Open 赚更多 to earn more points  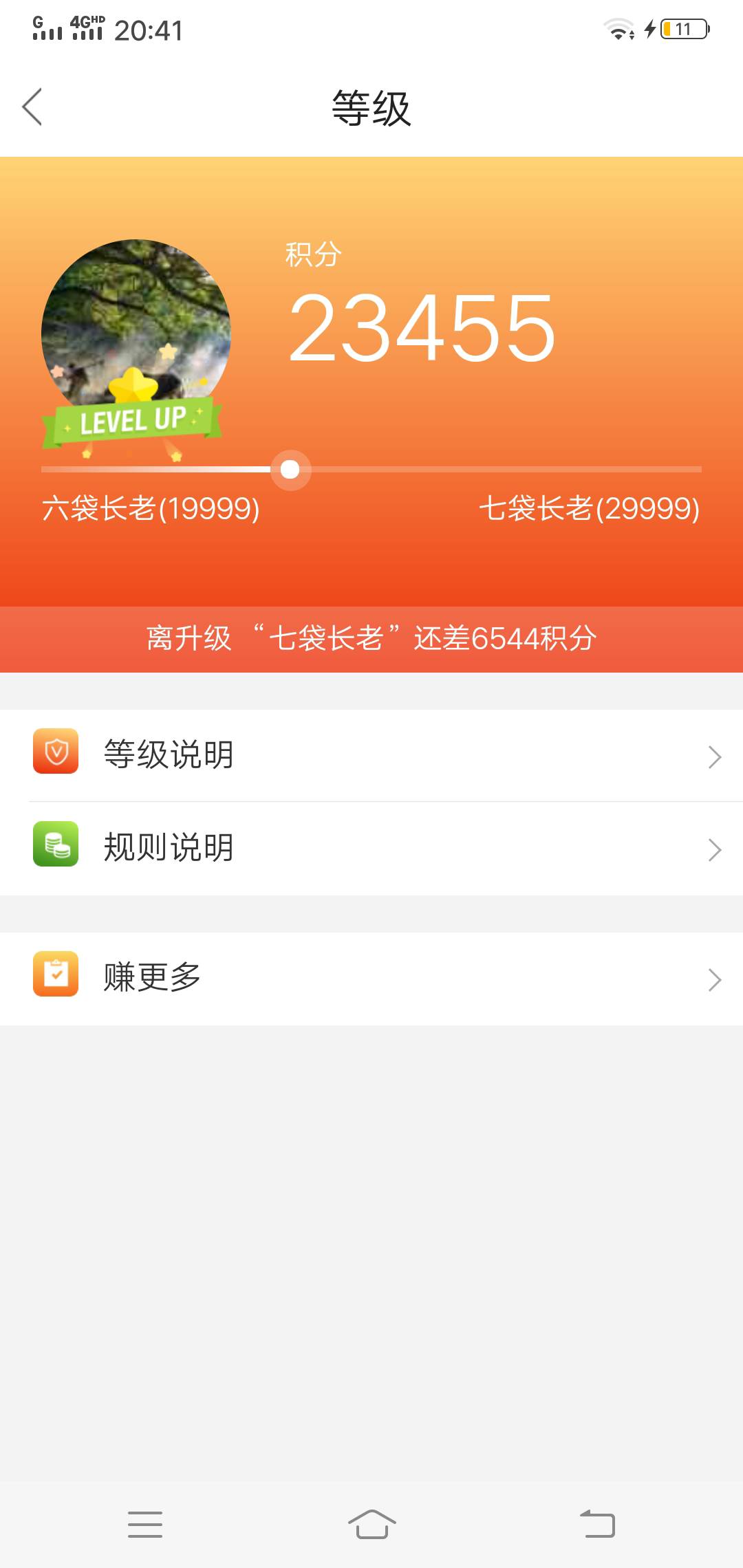(x=371, y=979)
